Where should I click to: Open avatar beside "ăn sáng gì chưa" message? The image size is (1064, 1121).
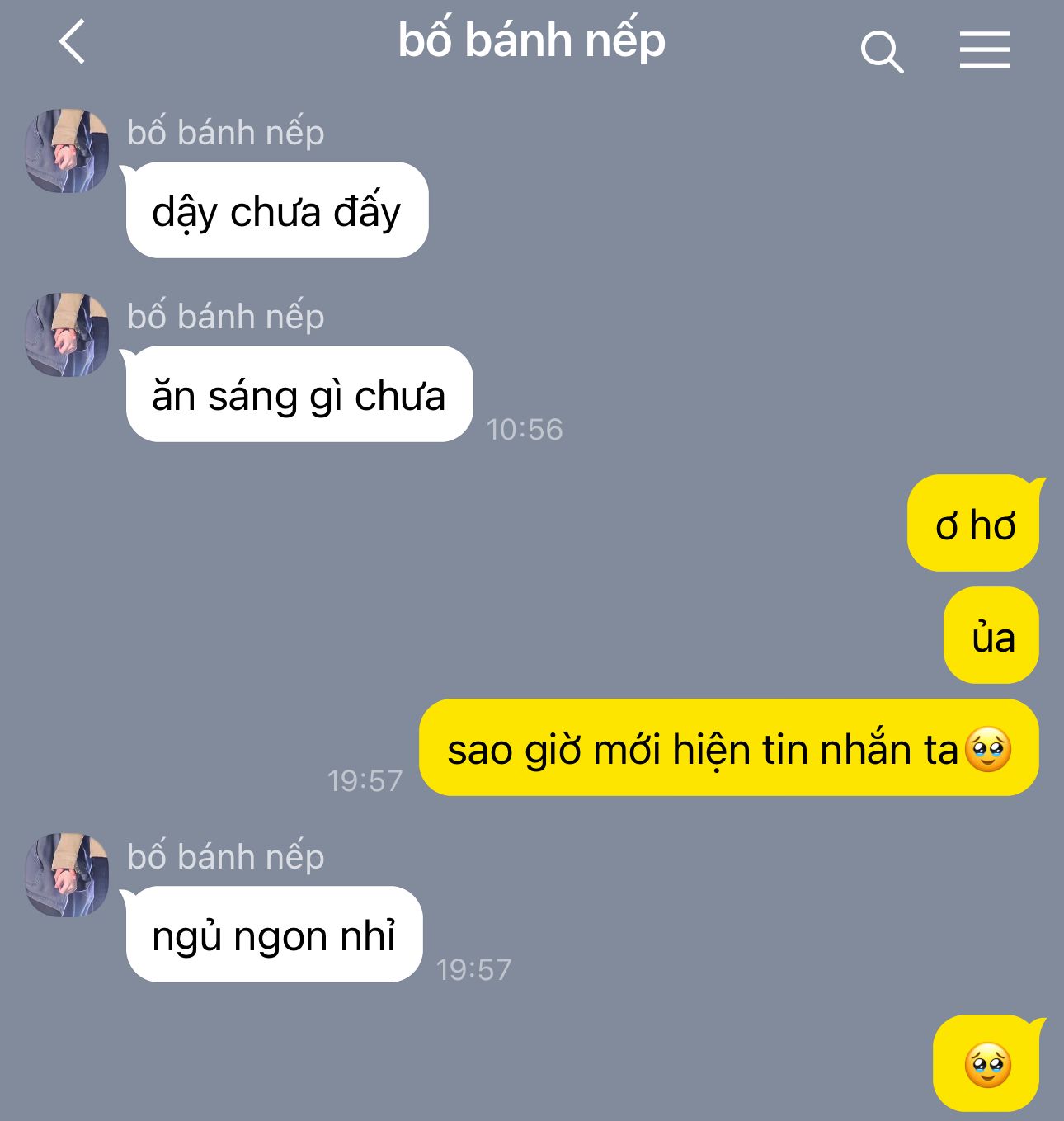[67, 335]
